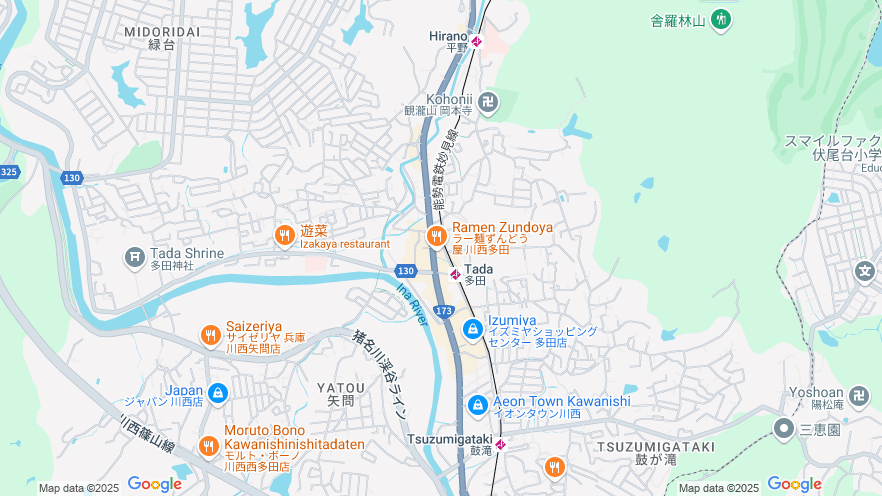The width and height of the screenshot is (882, 496).
Task: Open the 三恵園 location marker
Action: click(784, 429)
